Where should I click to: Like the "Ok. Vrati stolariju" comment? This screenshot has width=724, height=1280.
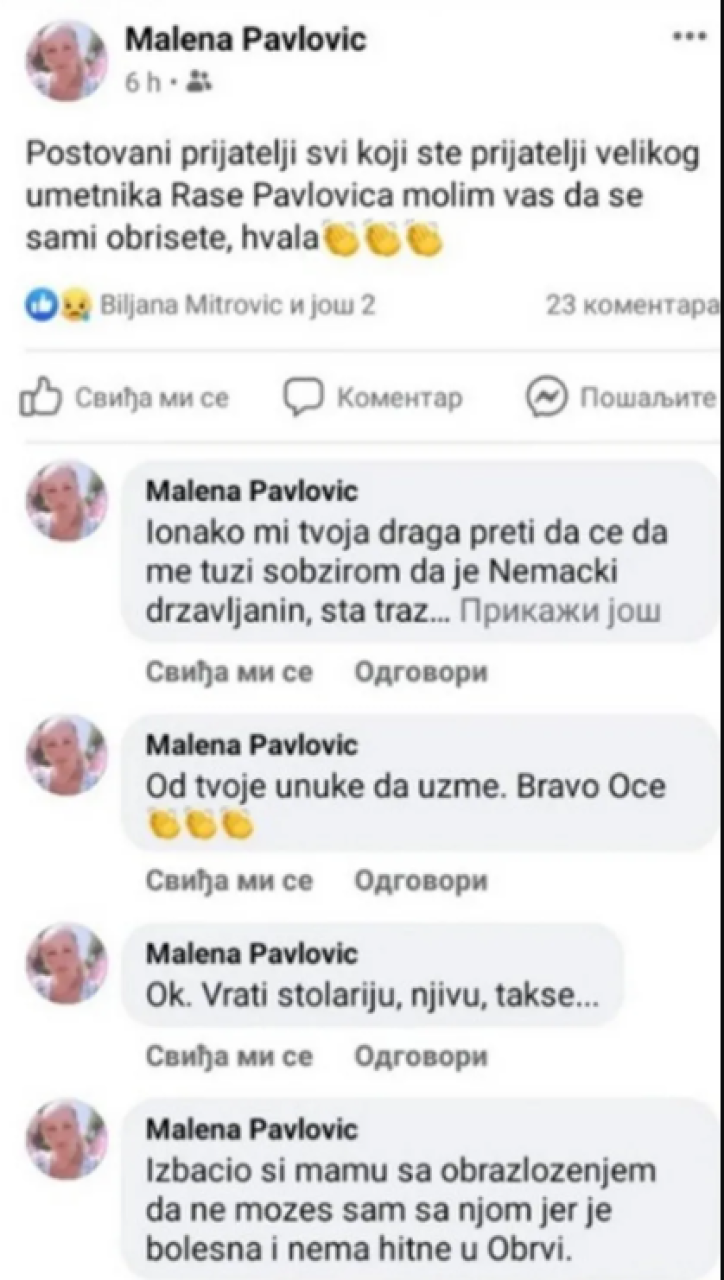point(229,1056)
